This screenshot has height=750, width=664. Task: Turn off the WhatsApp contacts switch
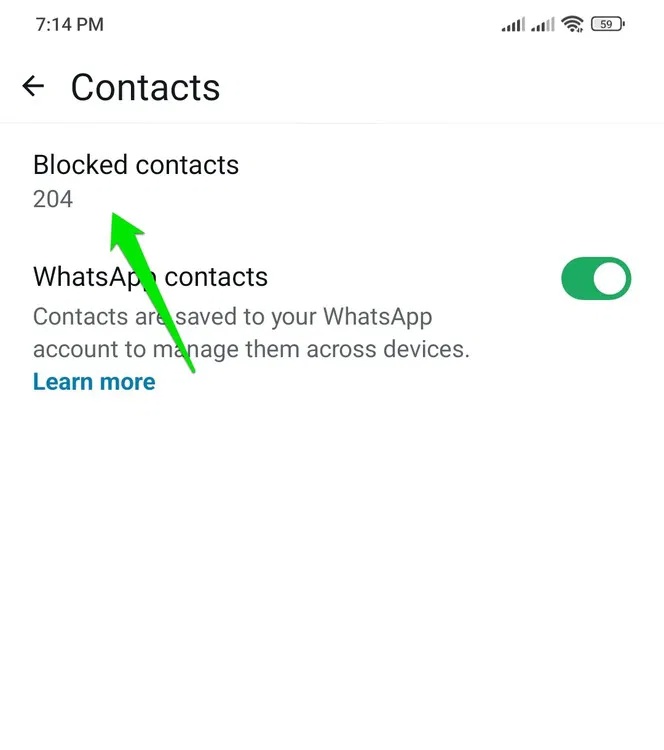[596, 279]
